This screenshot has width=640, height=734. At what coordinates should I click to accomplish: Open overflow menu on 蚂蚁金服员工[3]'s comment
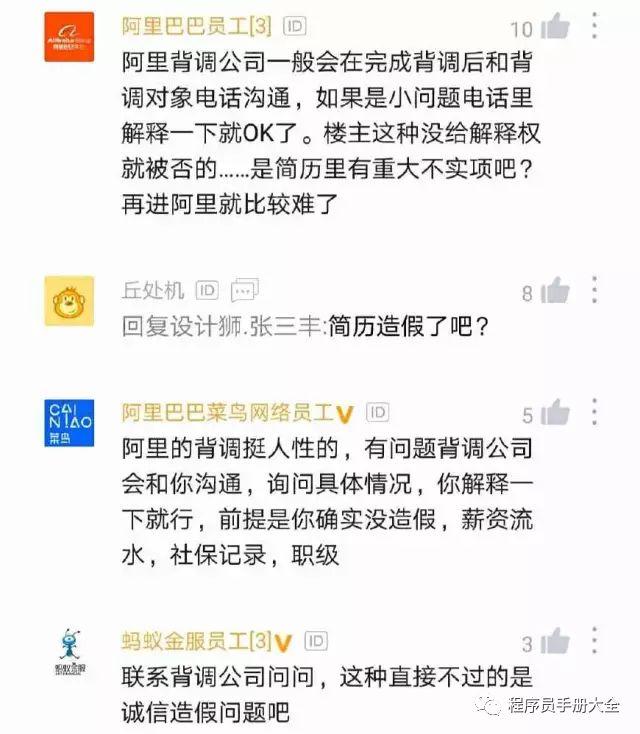click(595, 641)
